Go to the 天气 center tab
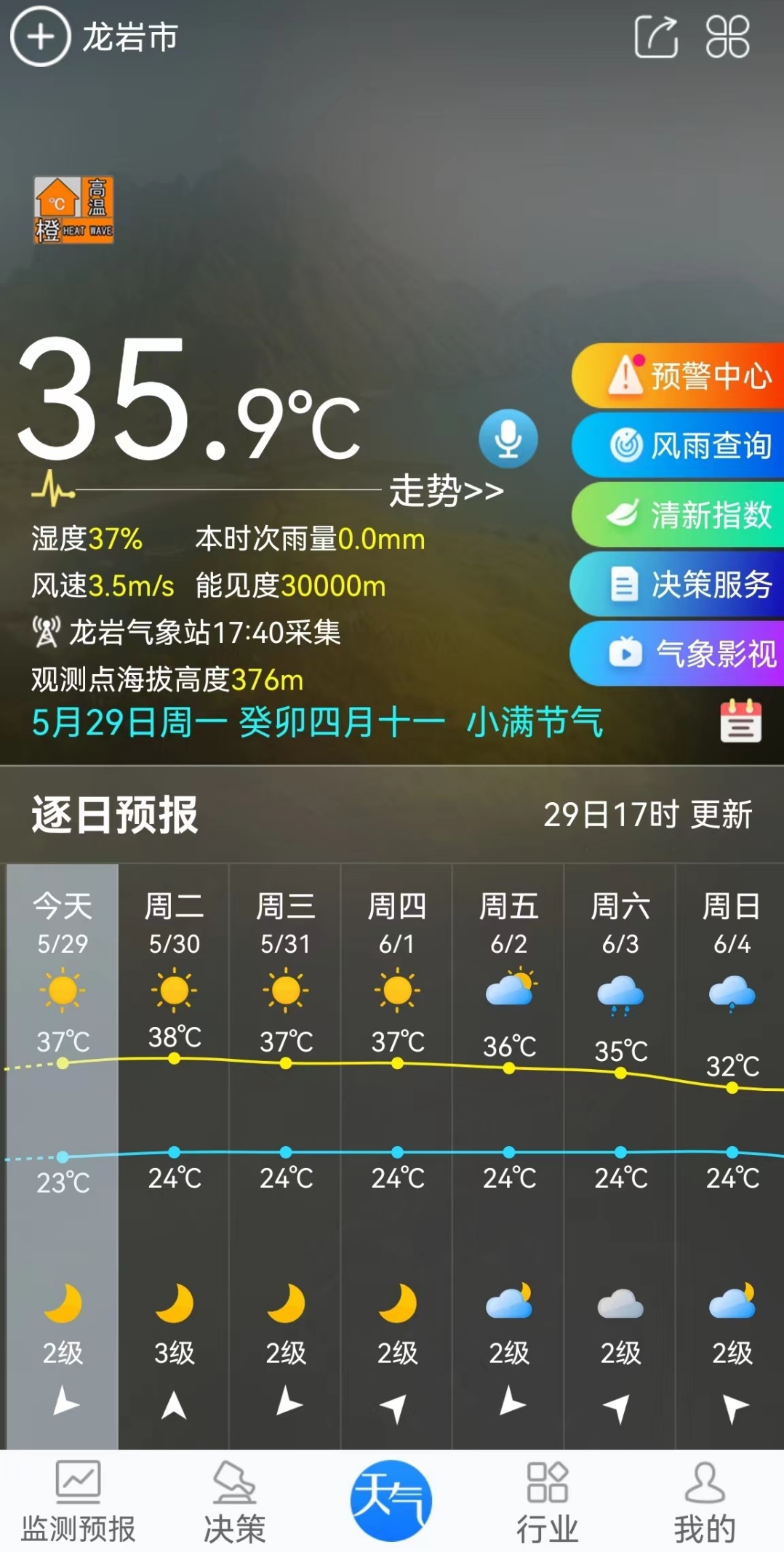 click(391, 1500)
